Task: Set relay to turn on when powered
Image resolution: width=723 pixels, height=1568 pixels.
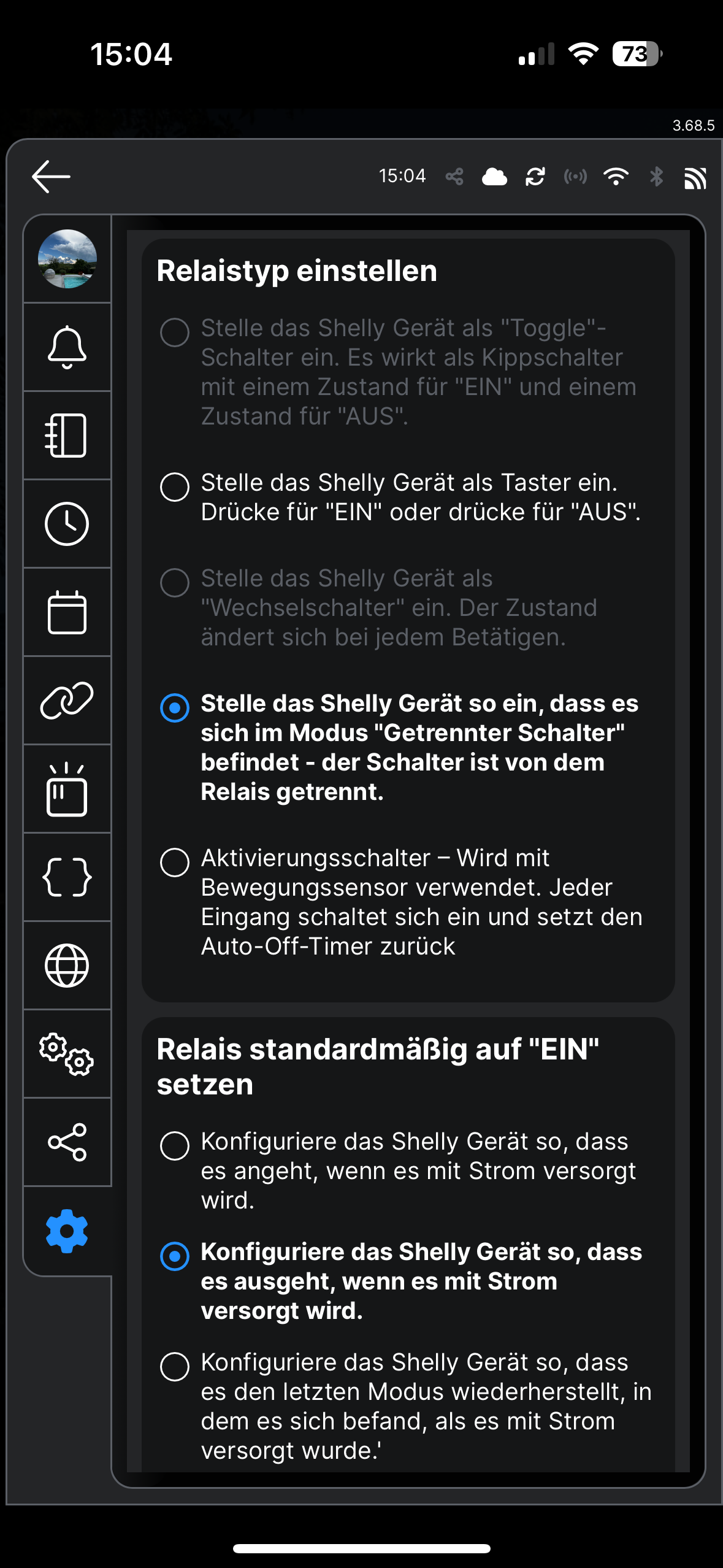Action: point(175,1146)
